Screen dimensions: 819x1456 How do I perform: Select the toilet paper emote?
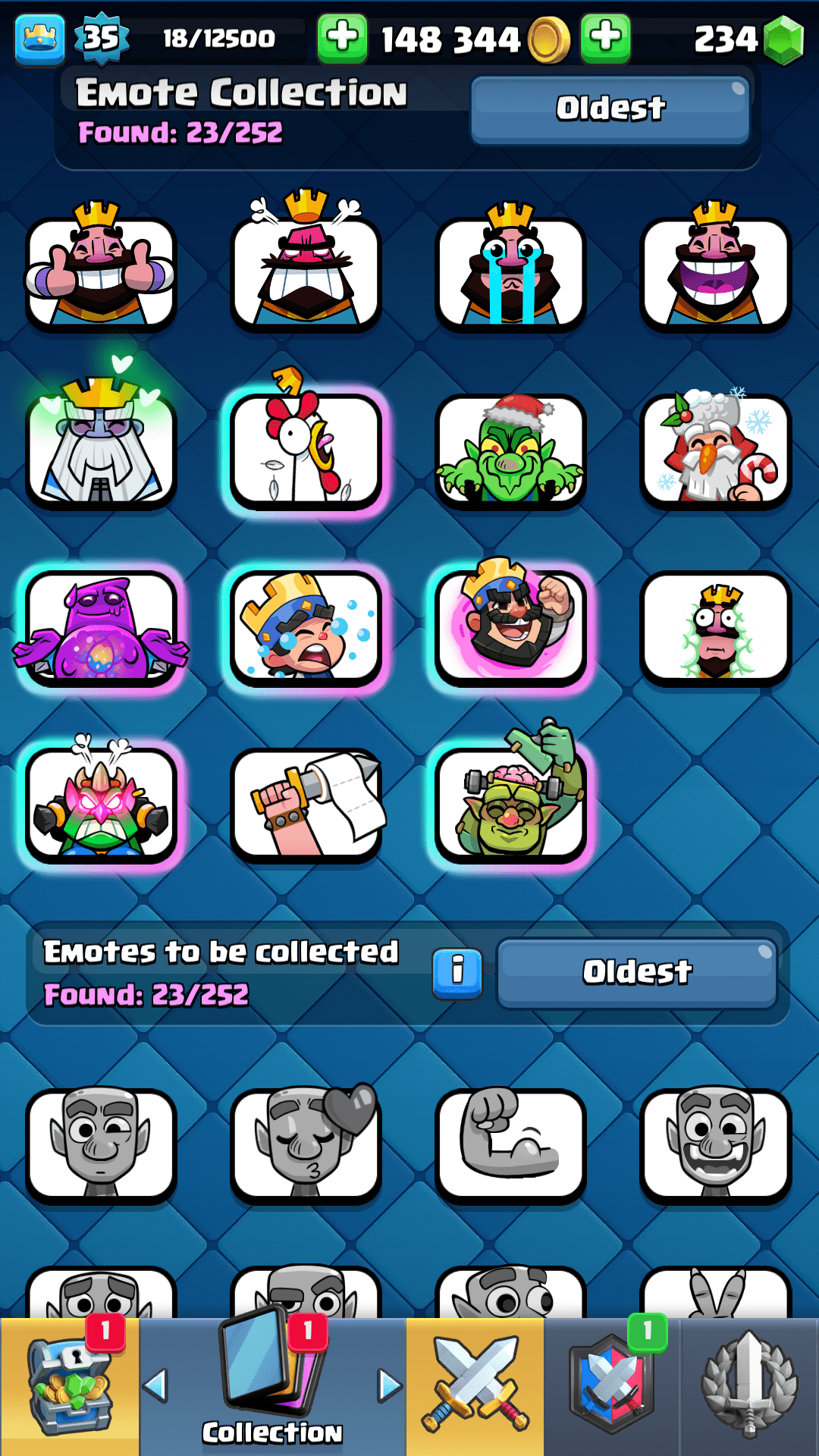pyautogui.click(x=306, y=804)
